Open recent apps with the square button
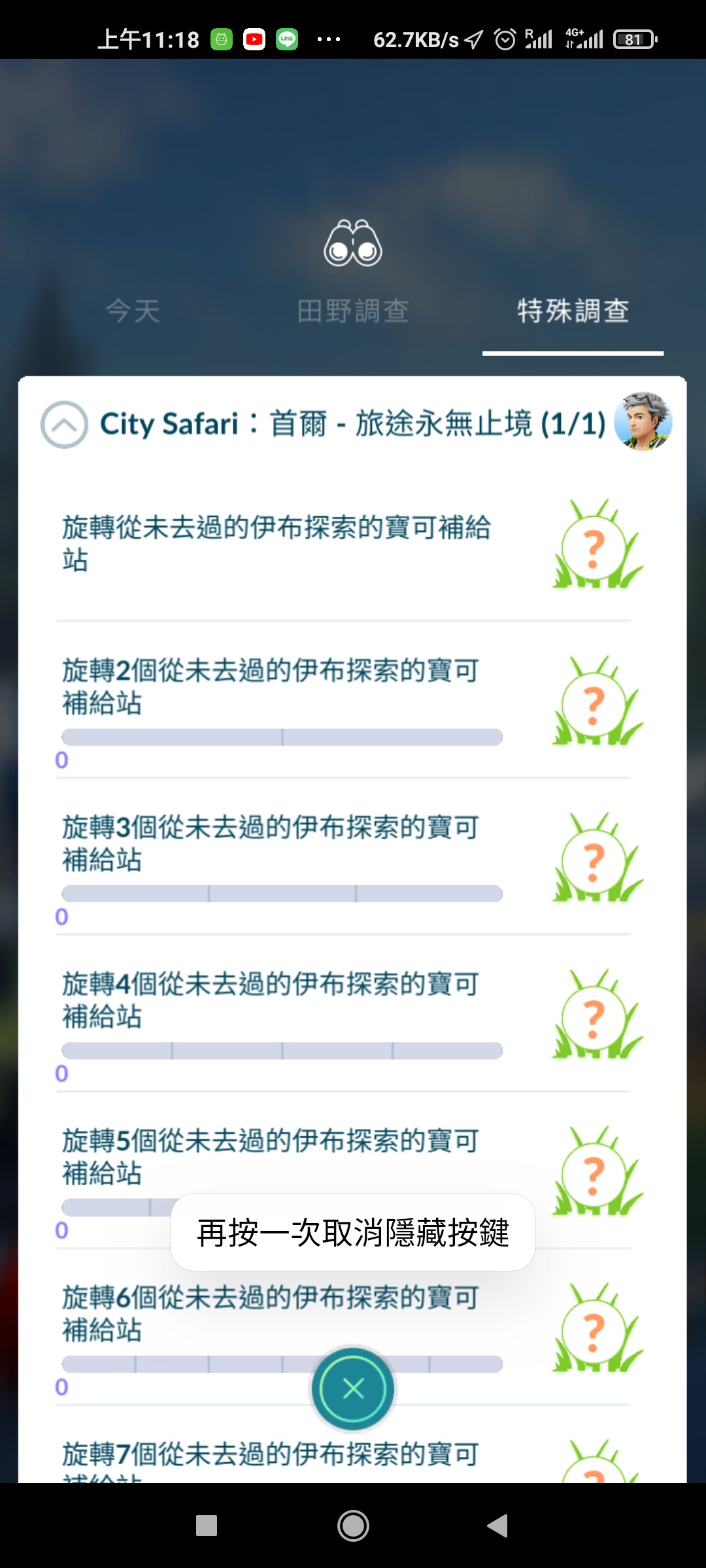Image resolution: width=706 pixels, height=1568 pixels. click(x=207, y=1526)
